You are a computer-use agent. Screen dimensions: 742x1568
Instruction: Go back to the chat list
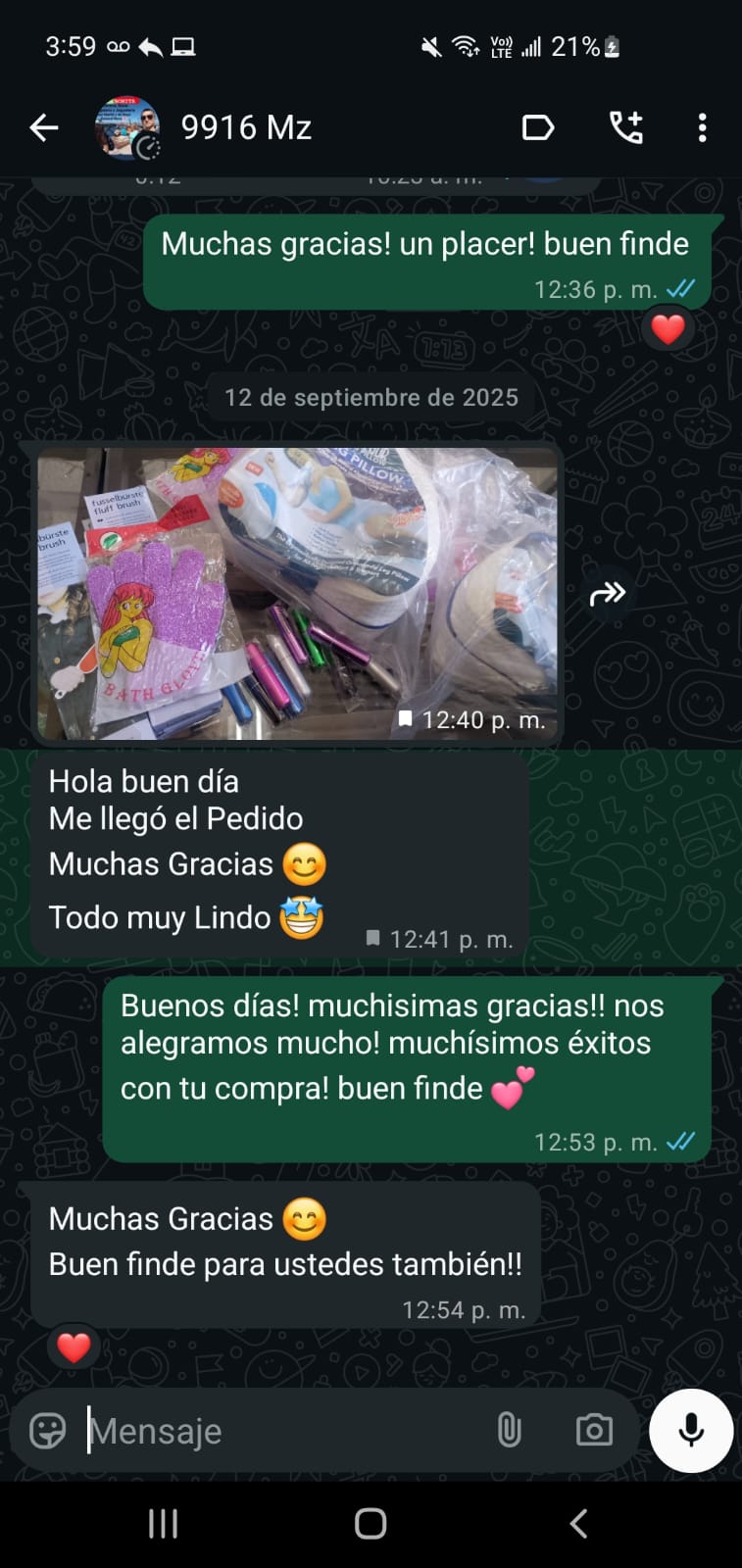pos(44,127)
